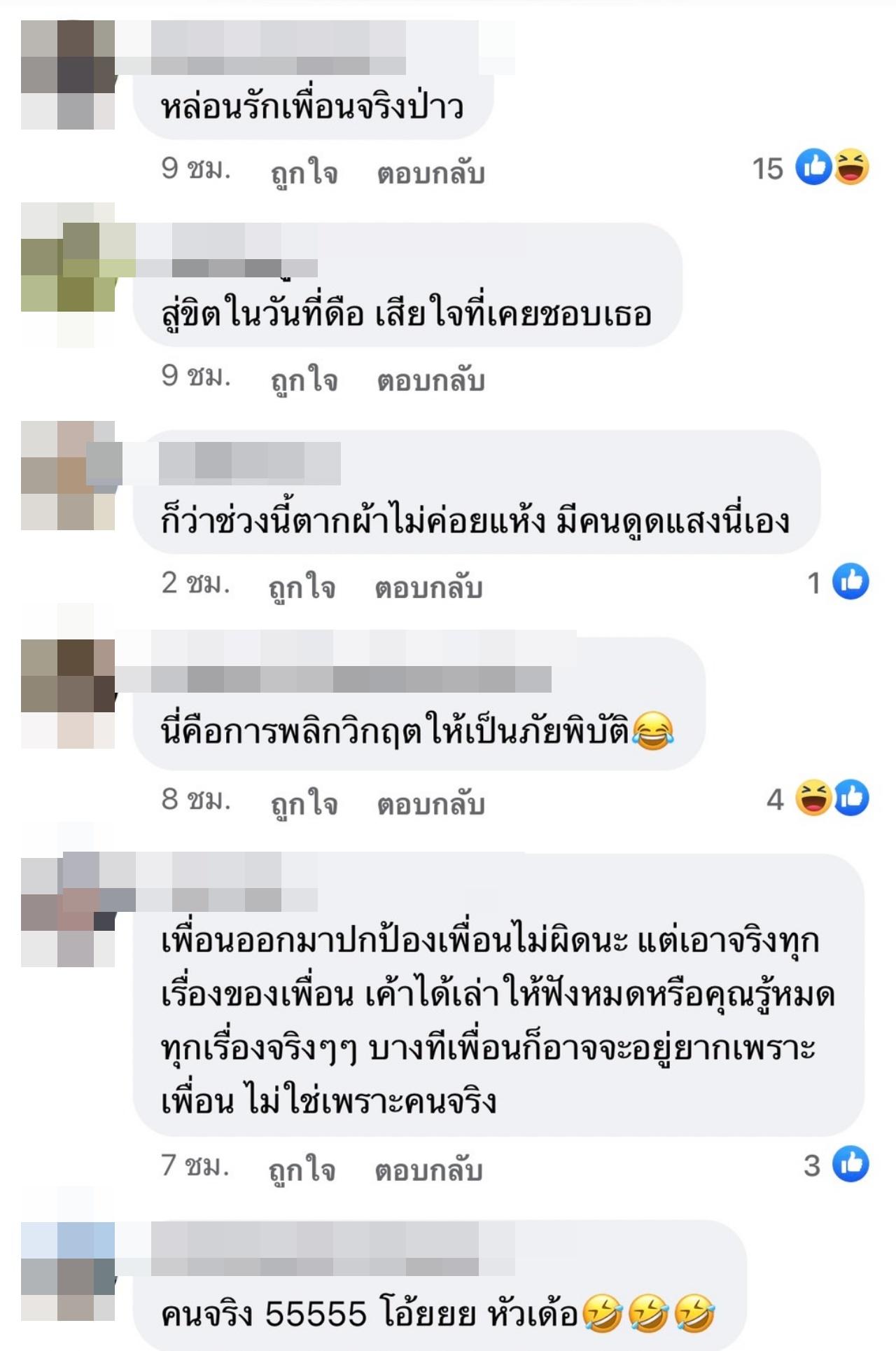View the 4 reactions on the 'ภัยพิบัติ' comment
This screenshot has height=1351, width=896.
click(819, 798)
